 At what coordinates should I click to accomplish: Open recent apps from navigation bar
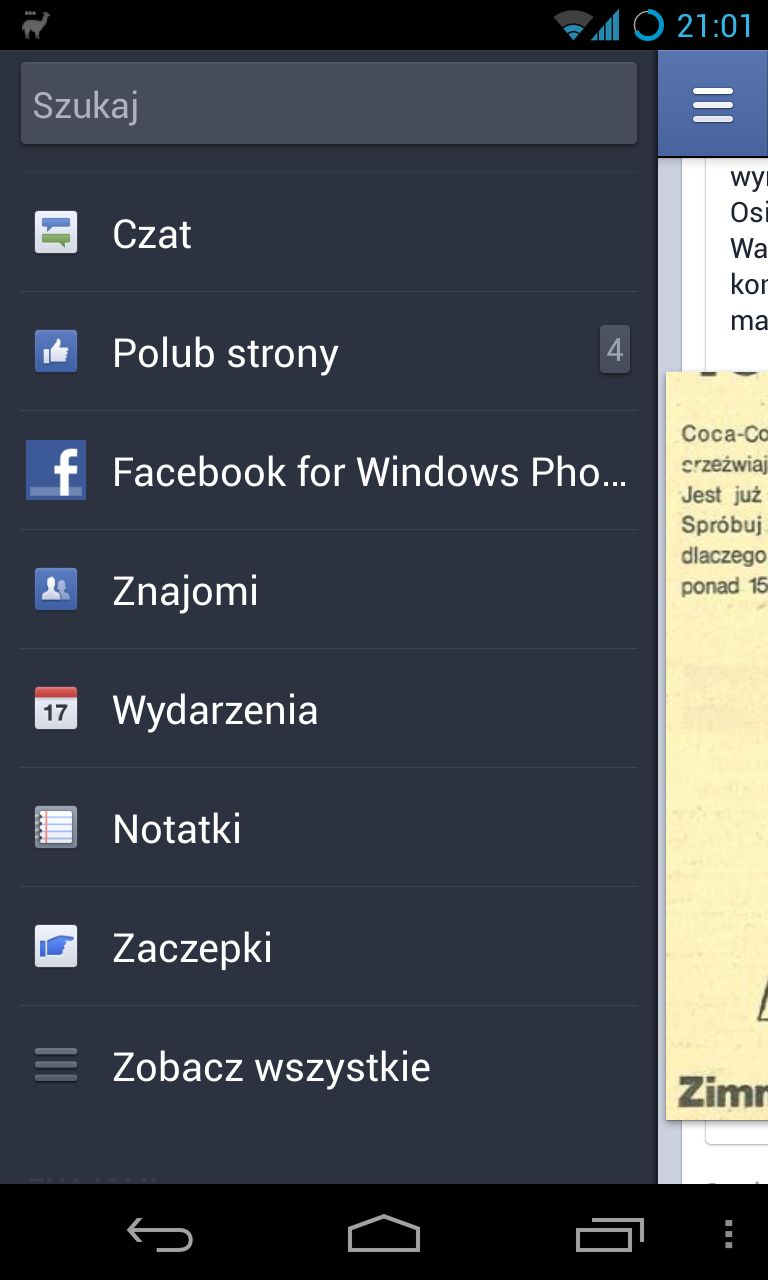coord(610,1234)
